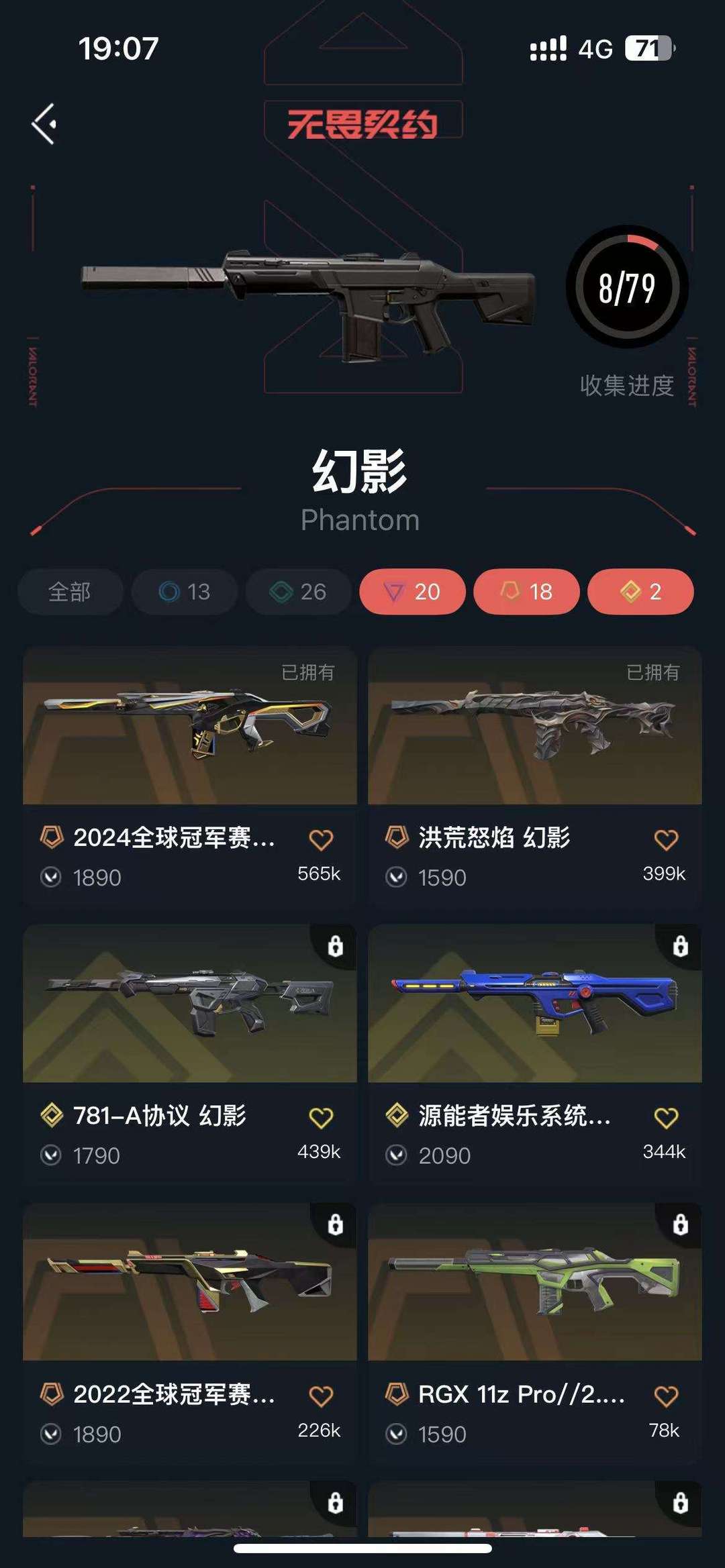Open the RGX 11z Pro//2 skin details
The height and width of the screenshot is (1568, 725).
pyautogui.click(x=537, y=1295)
